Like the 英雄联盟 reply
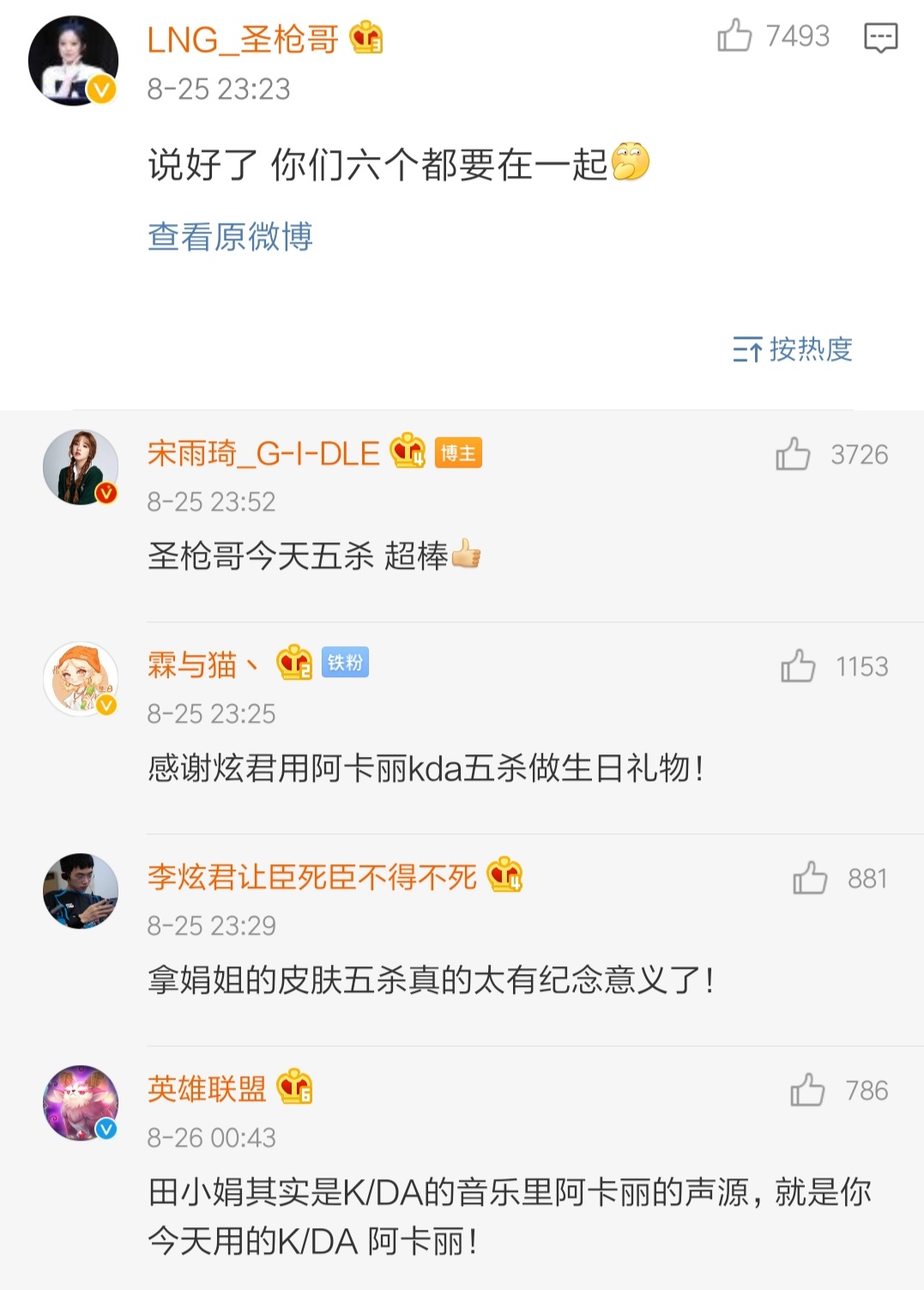 807,1090
